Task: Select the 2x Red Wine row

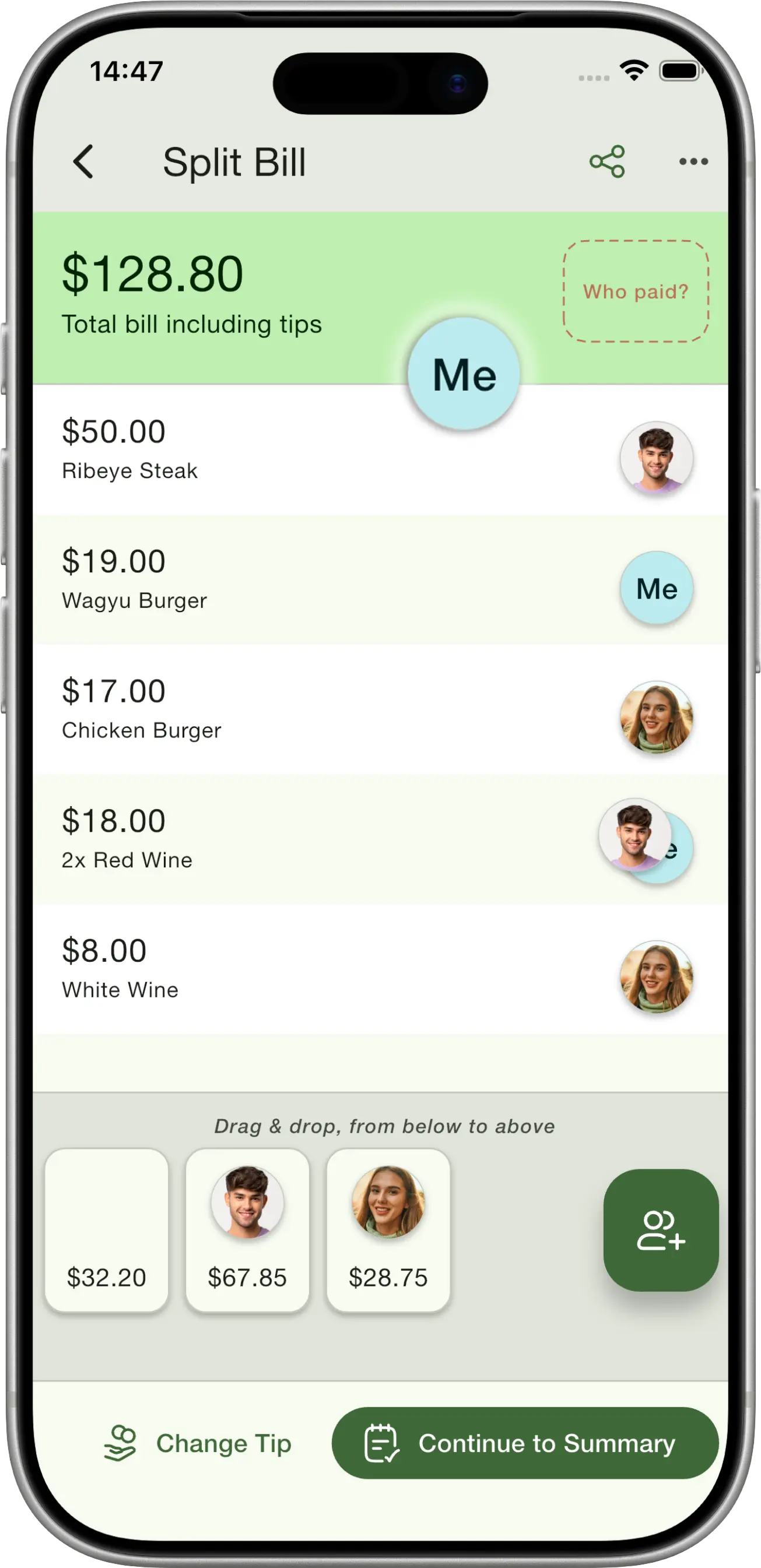Action: pos(244,839)
